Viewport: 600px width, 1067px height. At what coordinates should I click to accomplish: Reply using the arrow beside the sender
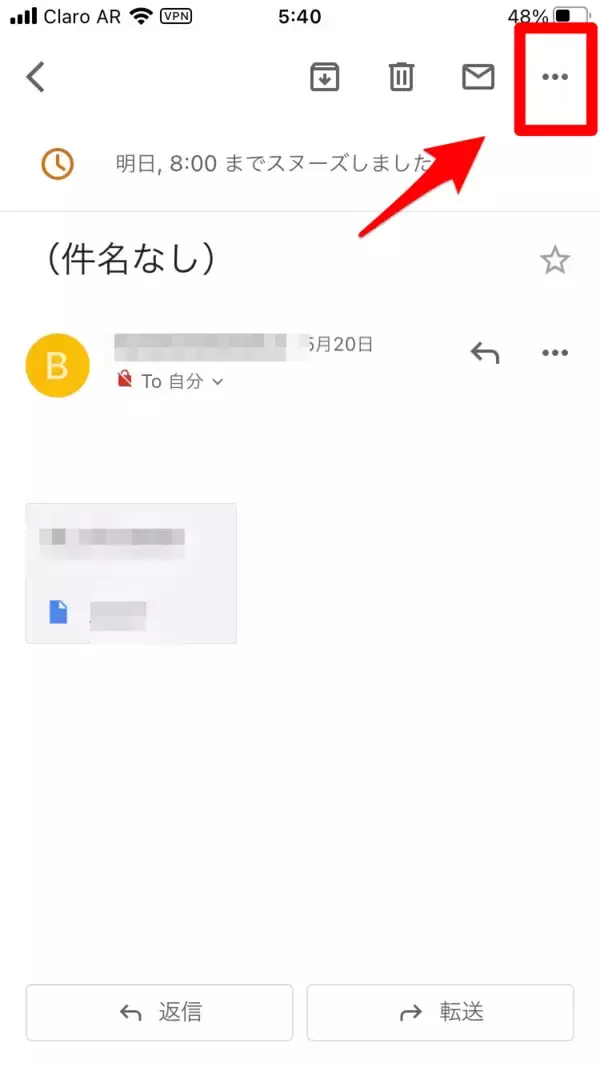(x=485, y=353)
